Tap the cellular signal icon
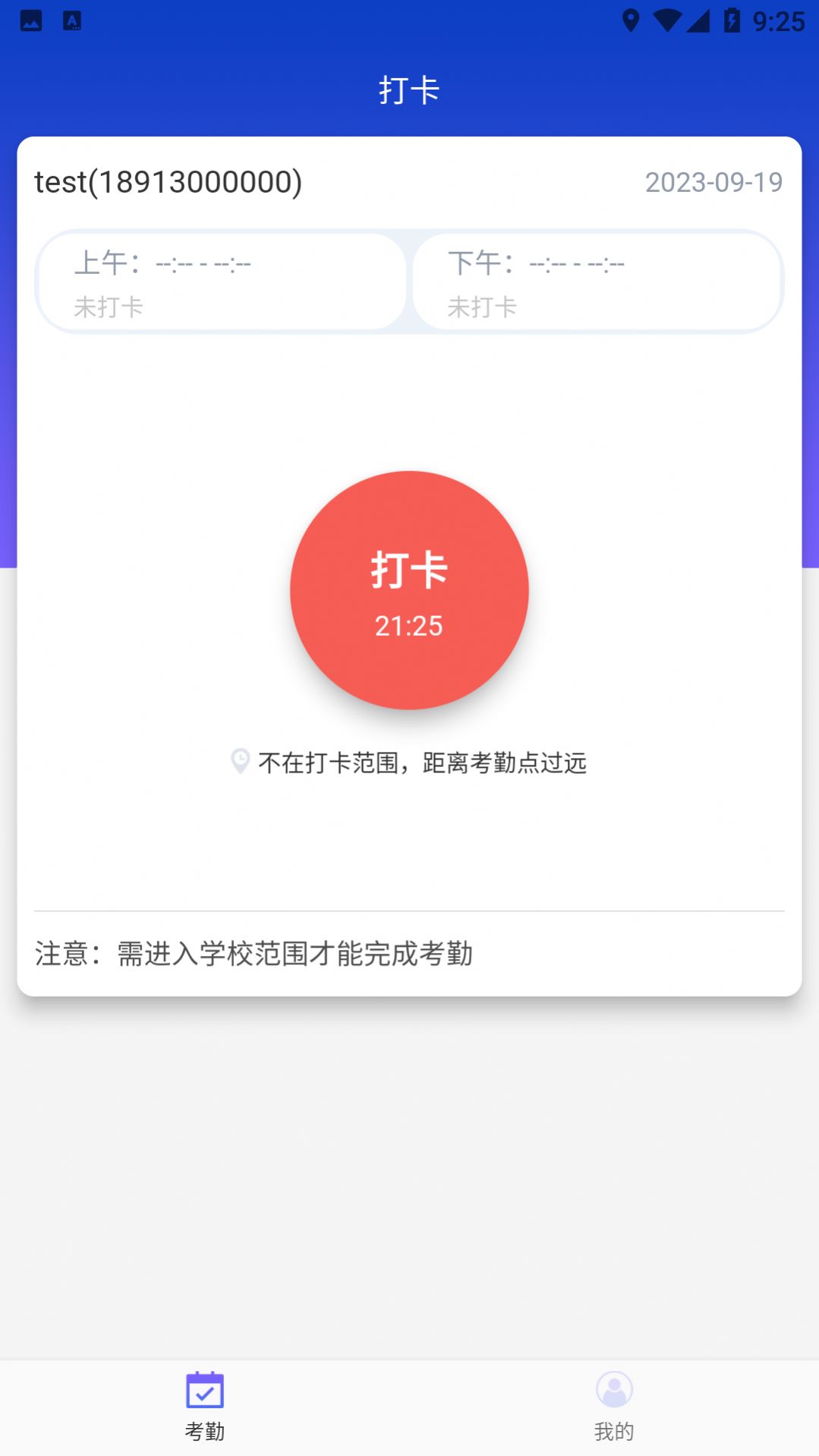This screenshot has width=819, height=1456. pyautogui.click(x=698, y=19)
